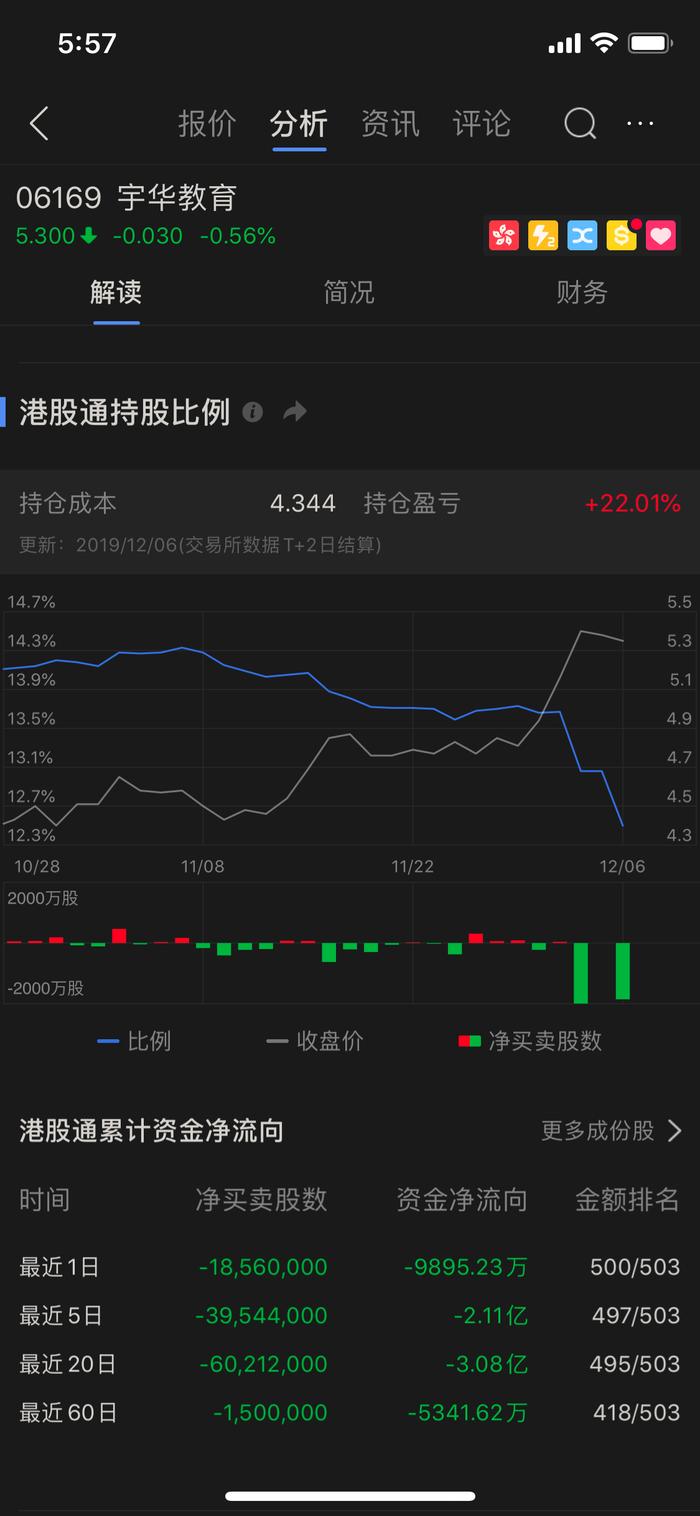Tap the pink heart favorite badge
This screenshot has width=700, height=1516.
pyautogui.click(x=660, y=236)
